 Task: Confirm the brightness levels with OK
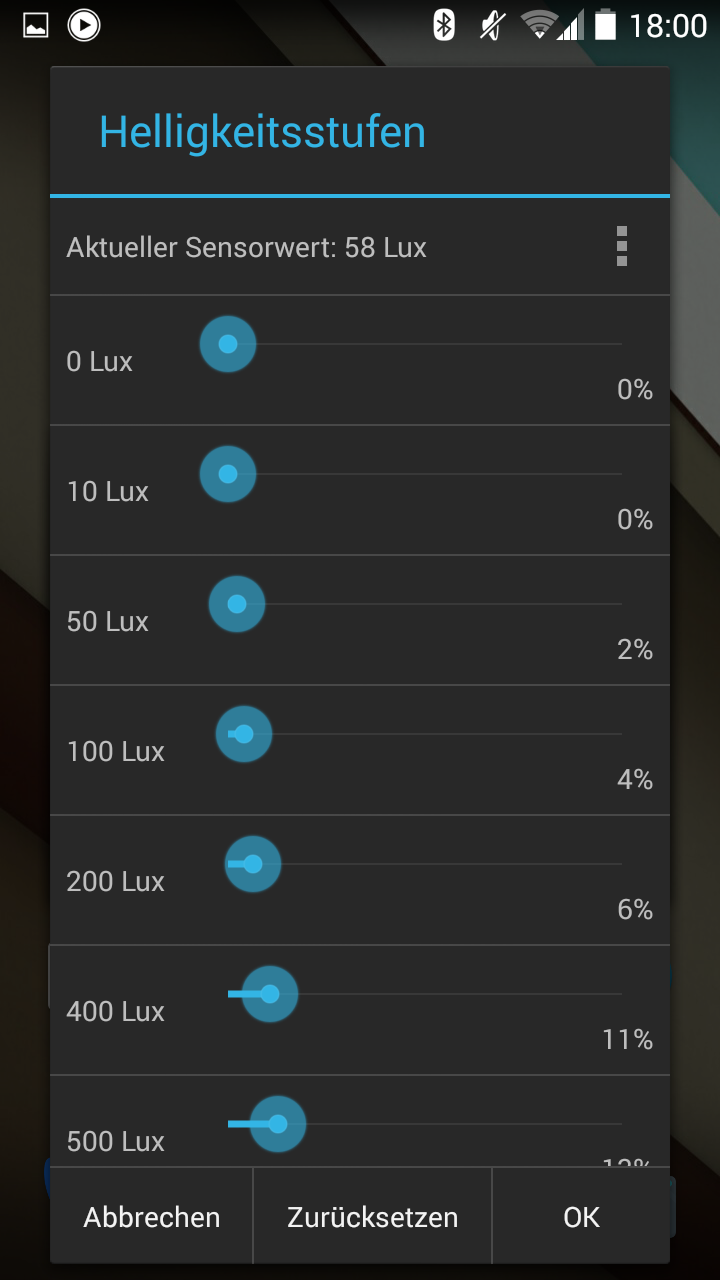pos(581,1216)
